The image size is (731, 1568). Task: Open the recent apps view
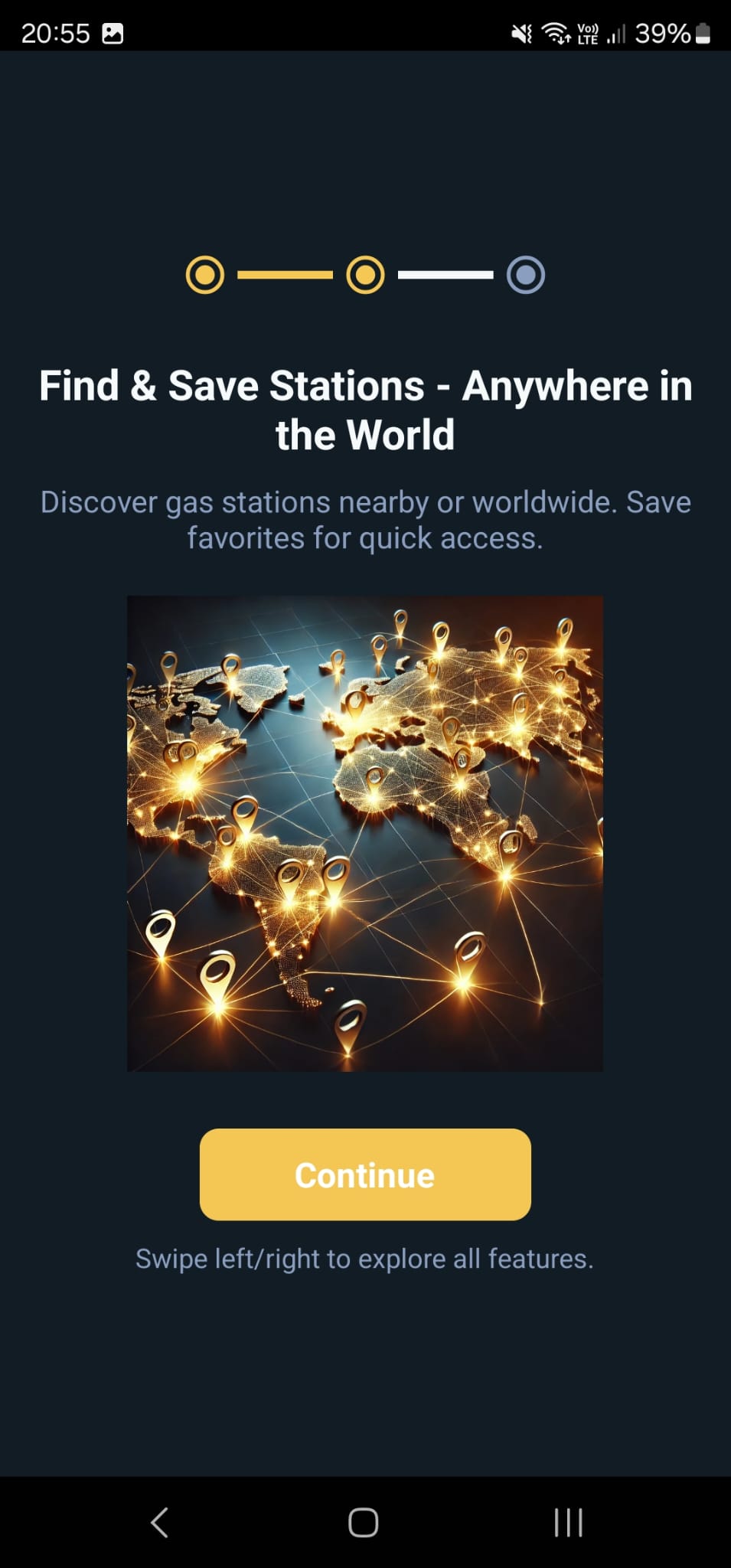tap(568, 1522)
